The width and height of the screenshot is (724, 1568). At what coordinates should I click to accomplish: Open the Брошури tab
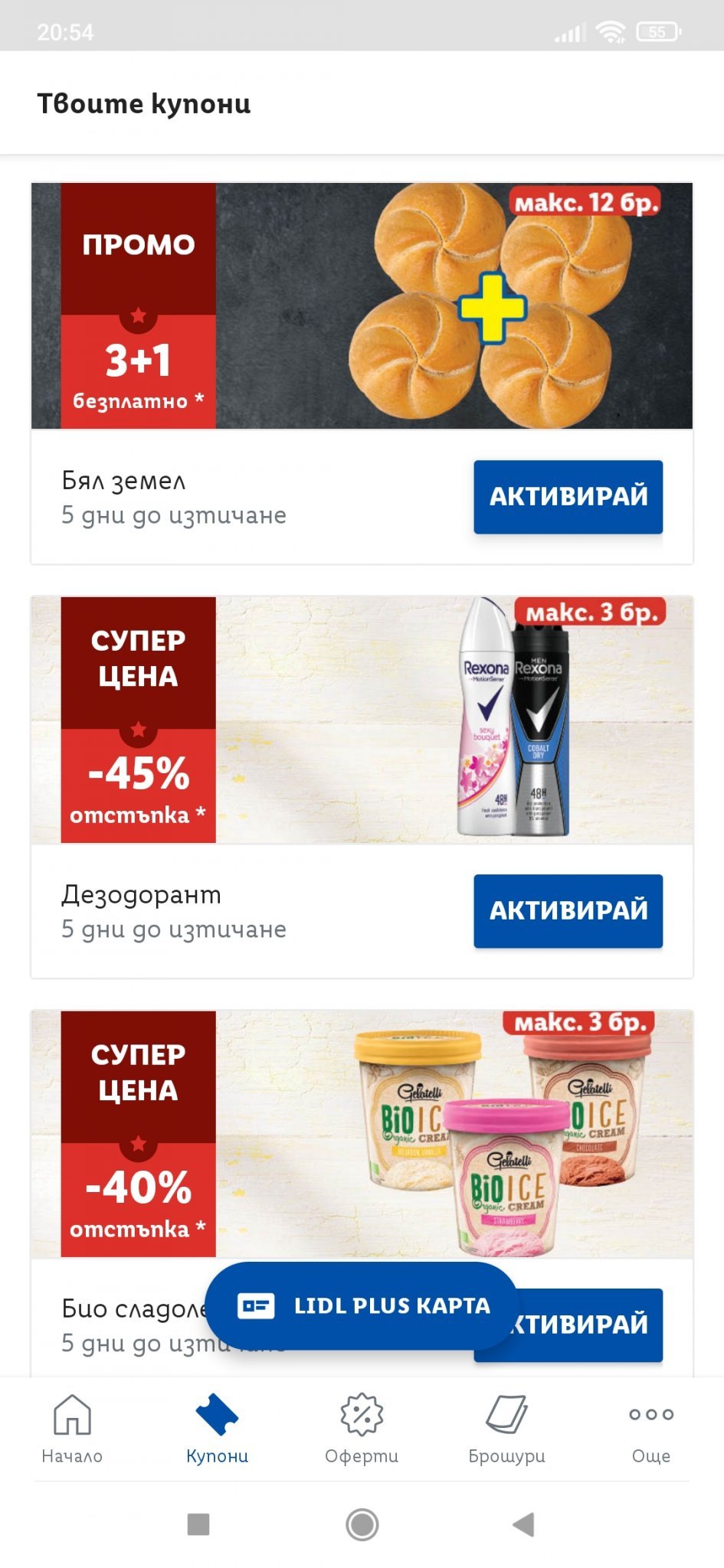(x=506, y=1428)
